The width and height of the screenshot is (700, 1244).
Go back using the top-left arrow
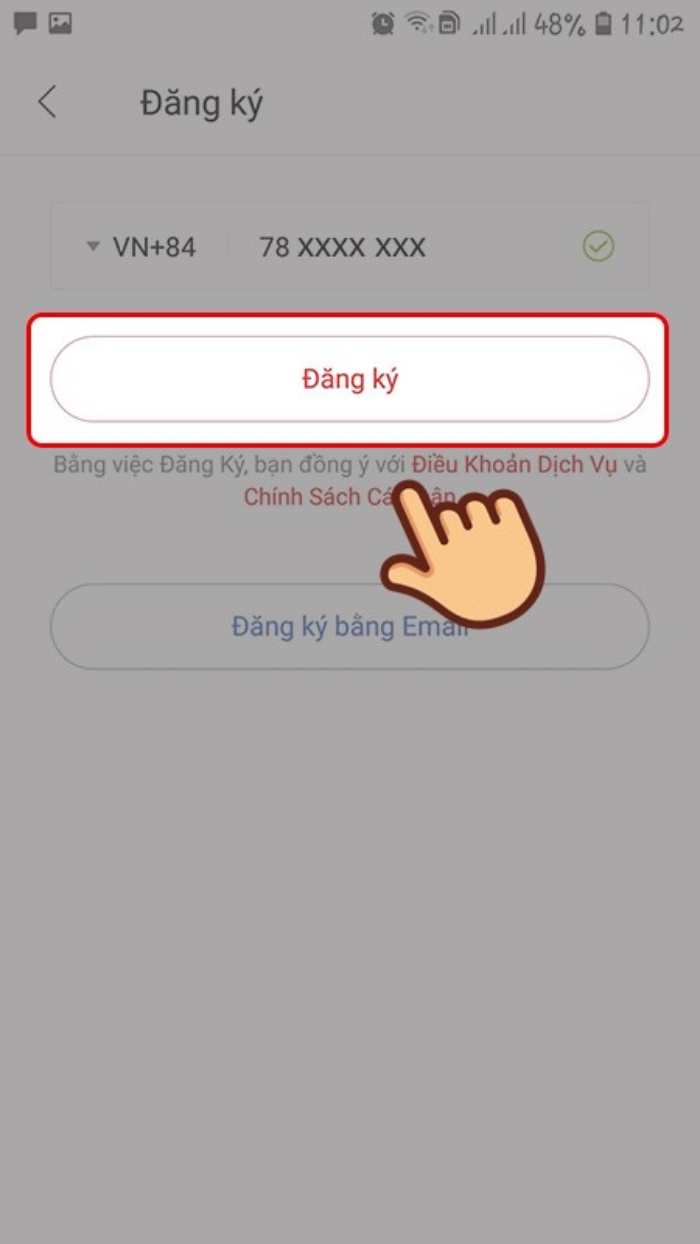47,103
